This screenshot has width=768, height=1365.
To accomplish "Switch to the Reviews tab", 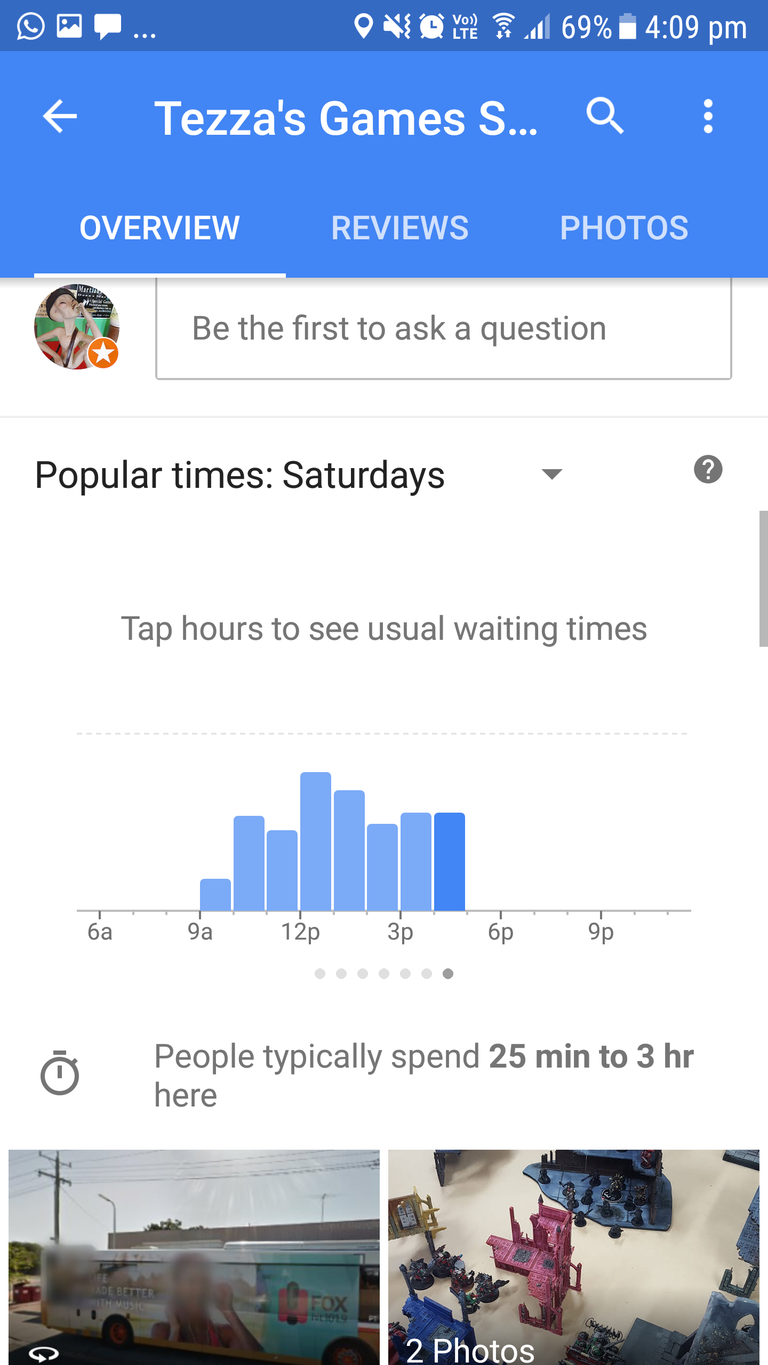I will pyautogui.click(x=399, y=228).
